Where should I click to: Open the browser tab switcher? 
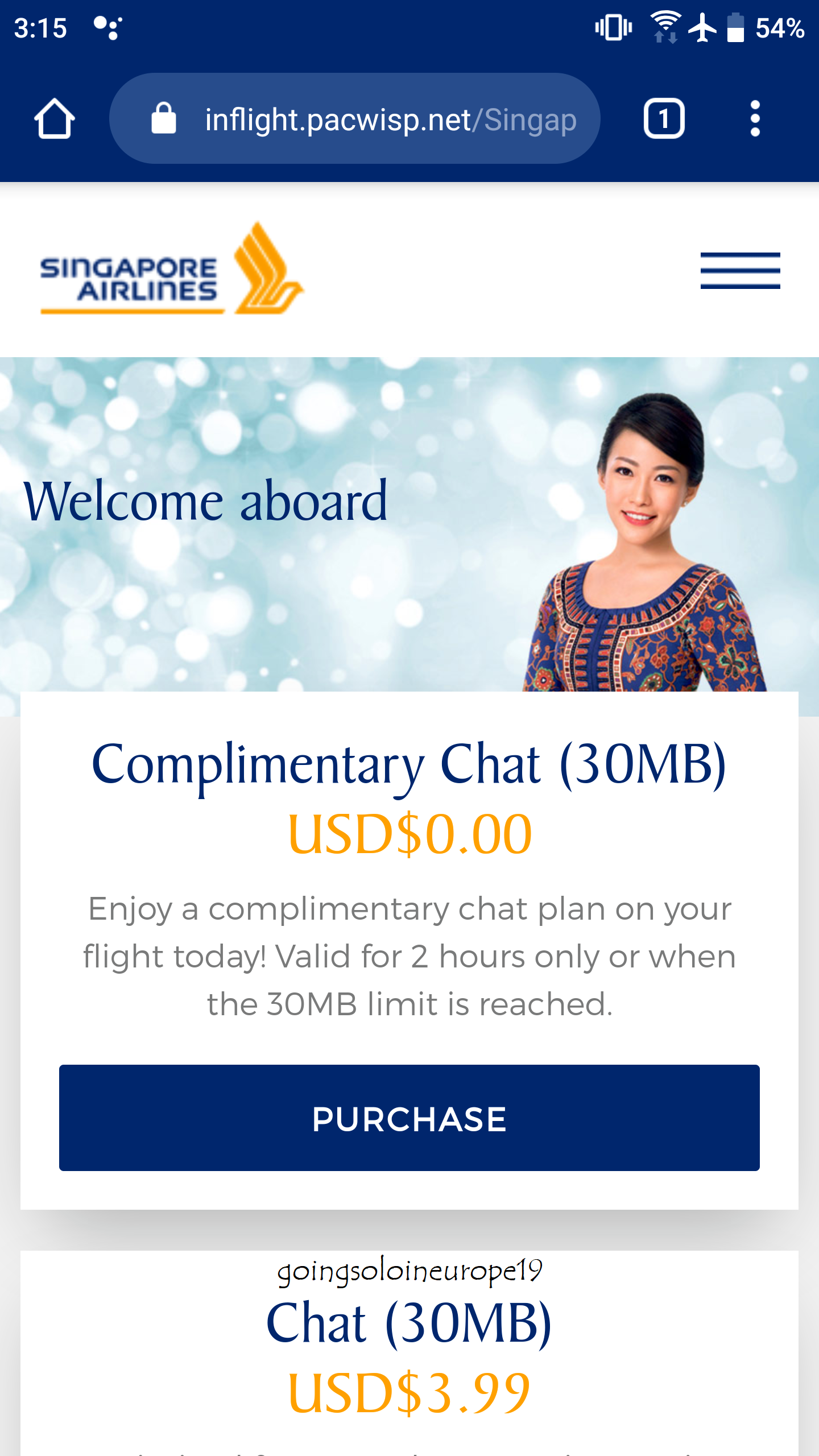pos(664,118)
